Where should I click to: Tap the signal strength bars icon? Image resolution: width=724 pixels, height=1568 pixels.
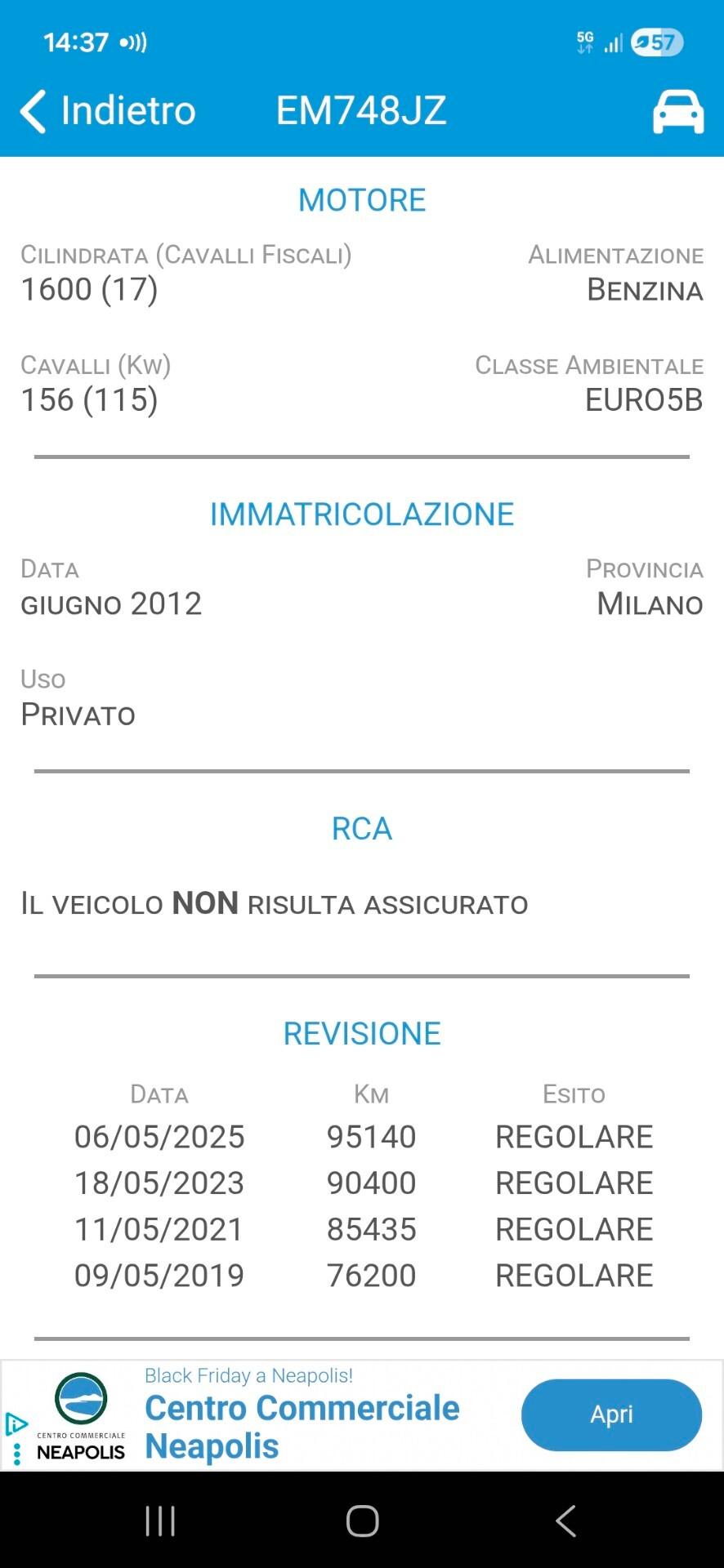615,42
